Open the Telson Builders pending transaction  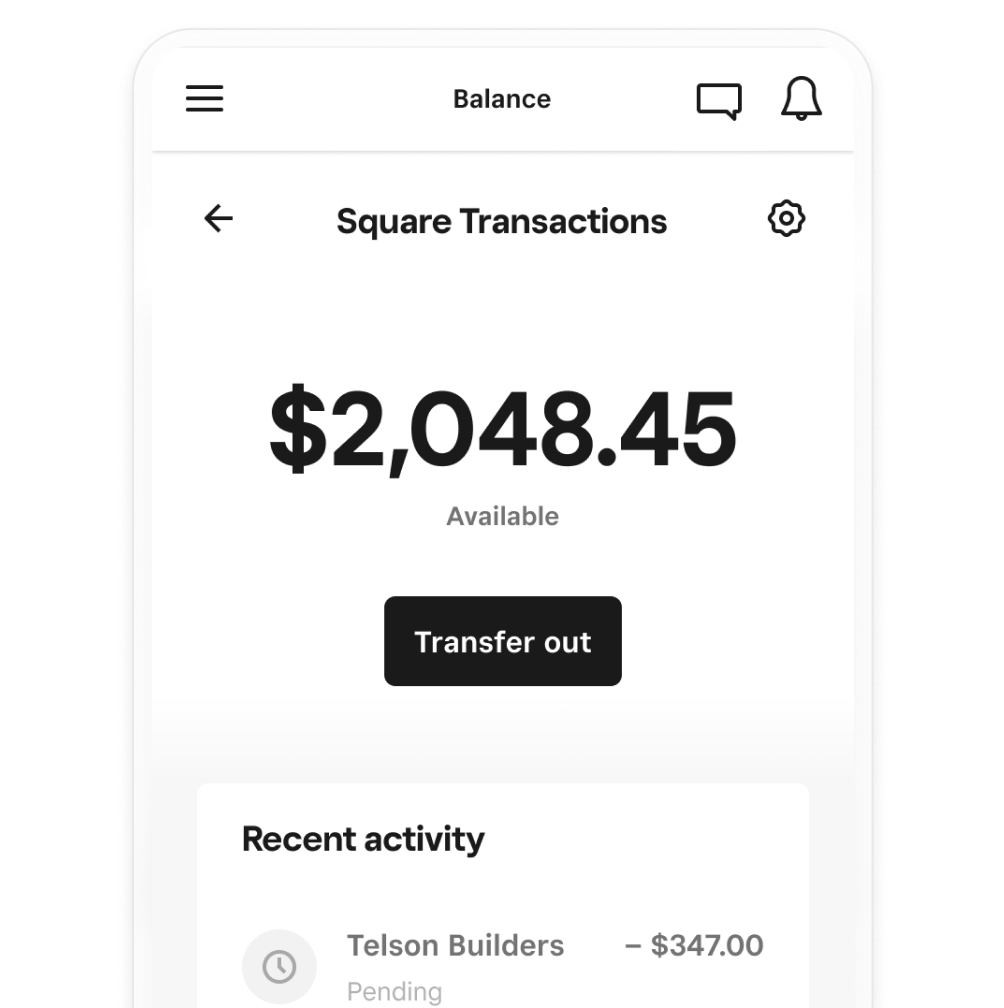tap(502, 963)
